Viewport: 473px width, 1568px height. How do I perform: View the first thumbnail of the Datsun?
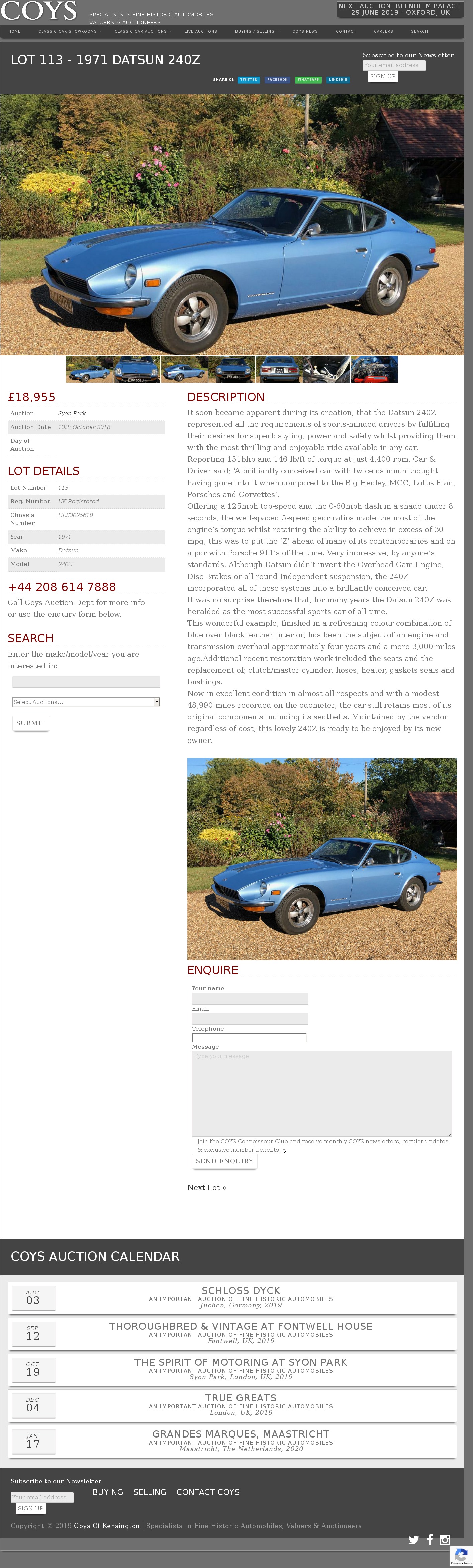tap(89, 369)
